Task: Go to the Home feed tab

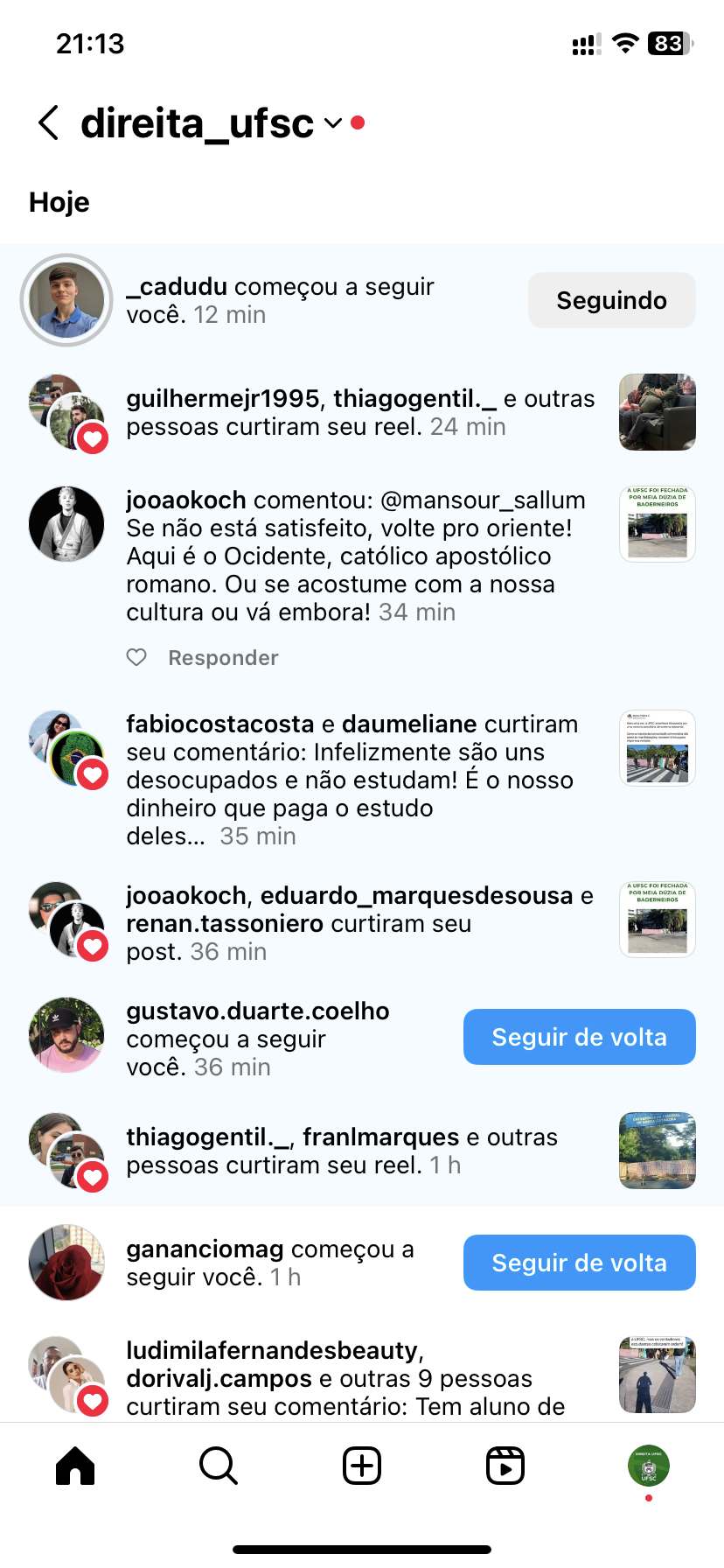Action: coord(75,1466)
